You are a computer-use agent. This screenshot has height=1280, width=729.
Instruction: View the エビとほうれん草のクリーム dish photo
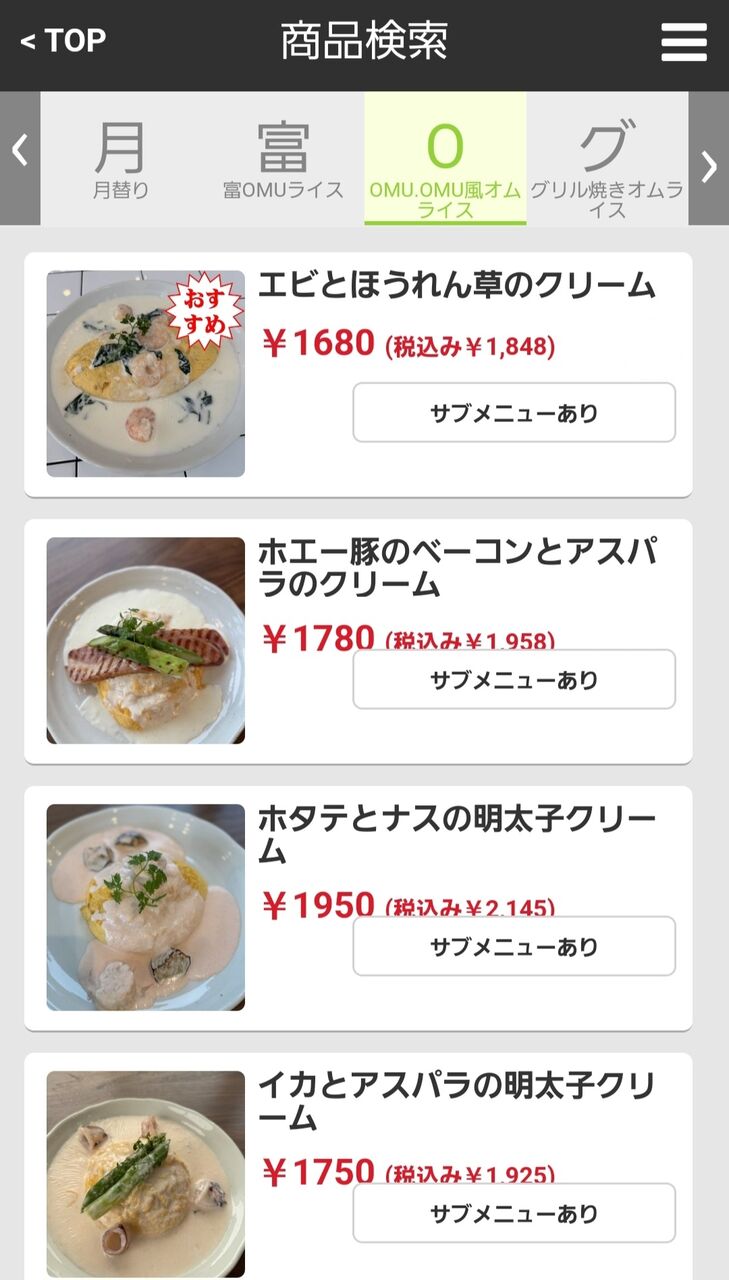(x=146, y=373)
